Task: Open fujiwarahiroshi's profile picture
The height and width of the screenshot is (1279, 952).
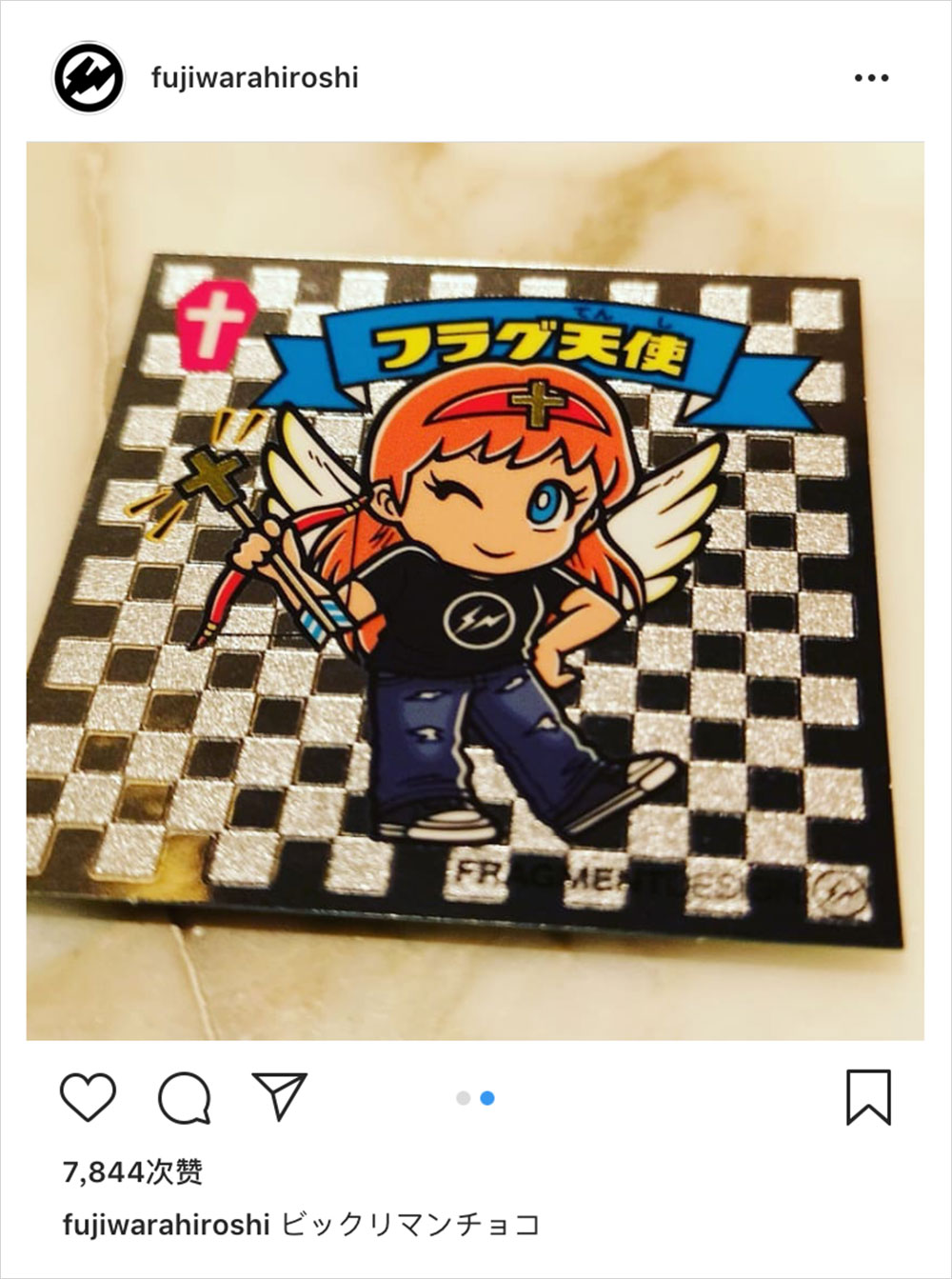Action: pyautogui.click(x=89, y=78)
